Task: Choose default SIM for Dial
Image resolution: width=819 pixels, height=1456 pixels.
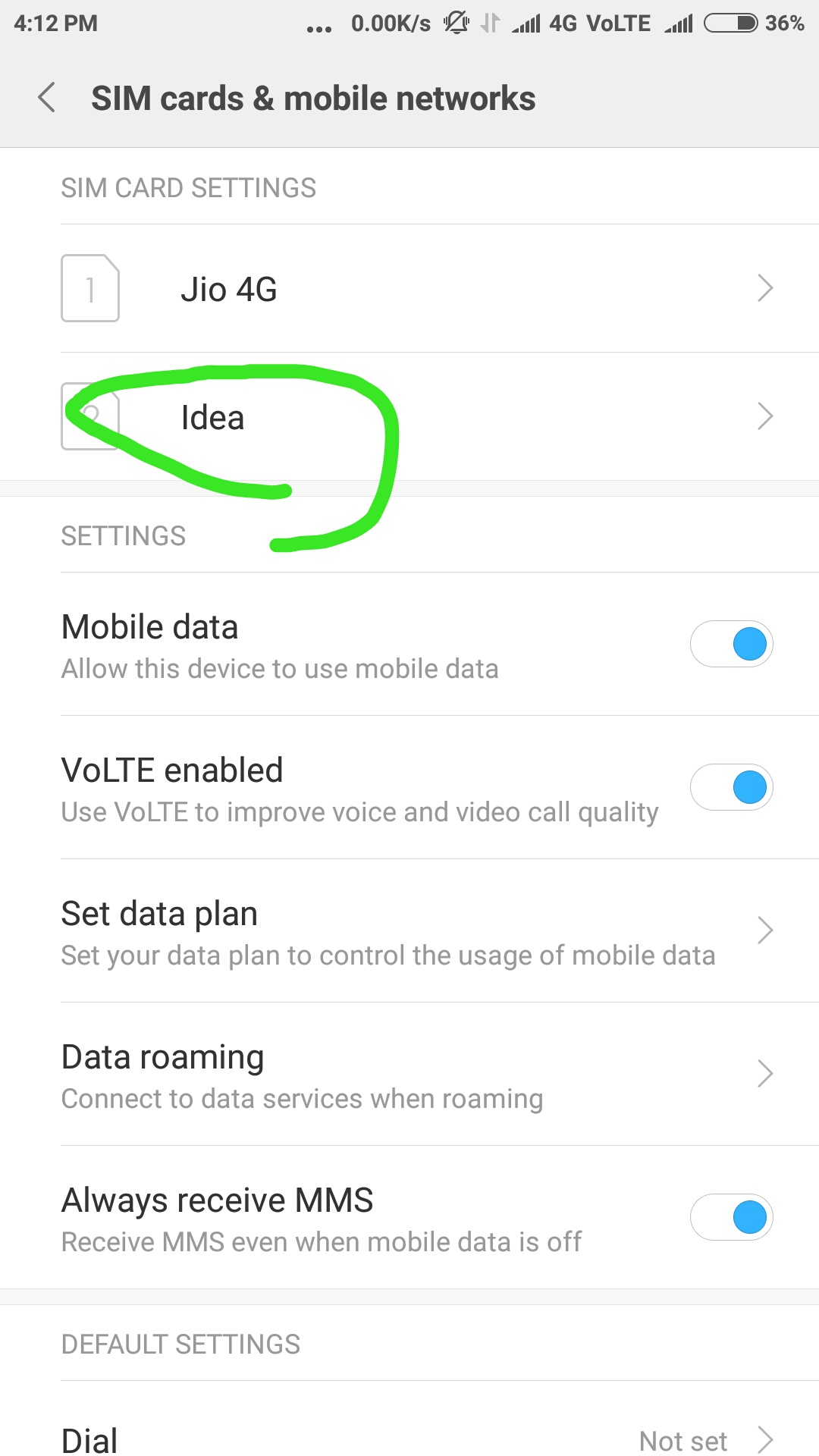Action: (x=409, y=1439)
